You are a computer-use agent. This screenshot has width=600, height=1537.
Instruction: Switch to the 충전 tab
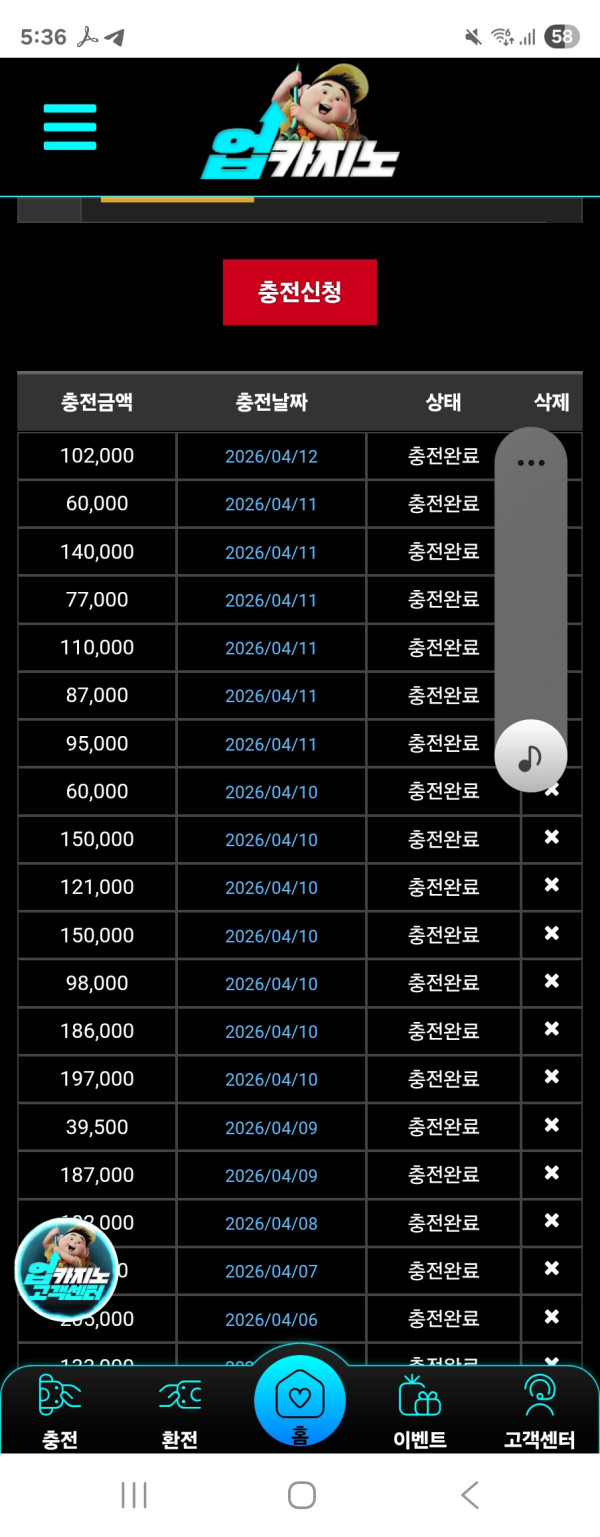[60, 1412]
